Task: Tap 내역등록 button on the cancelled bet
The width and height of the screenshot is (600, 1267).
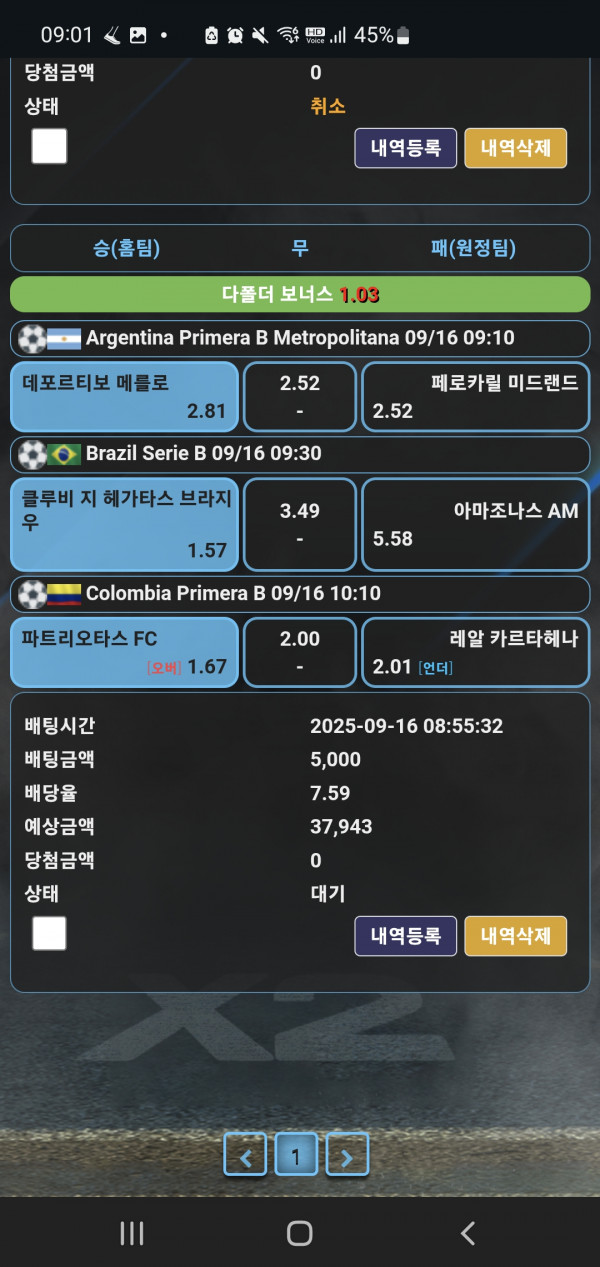Action: click(x=405, y=148)
